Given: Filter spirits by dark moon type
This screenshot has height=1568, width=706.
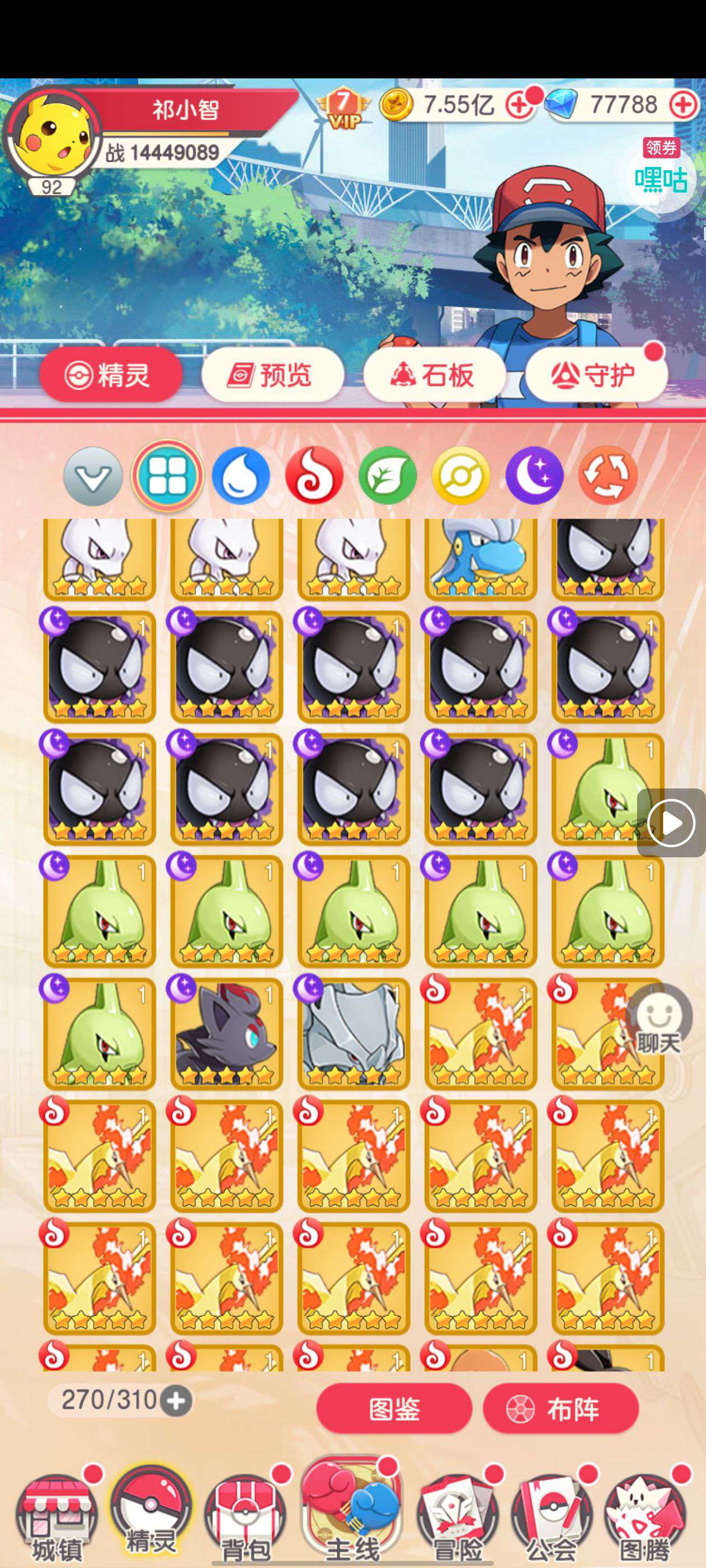Looking at the screenshot, I should coord(534,475).
